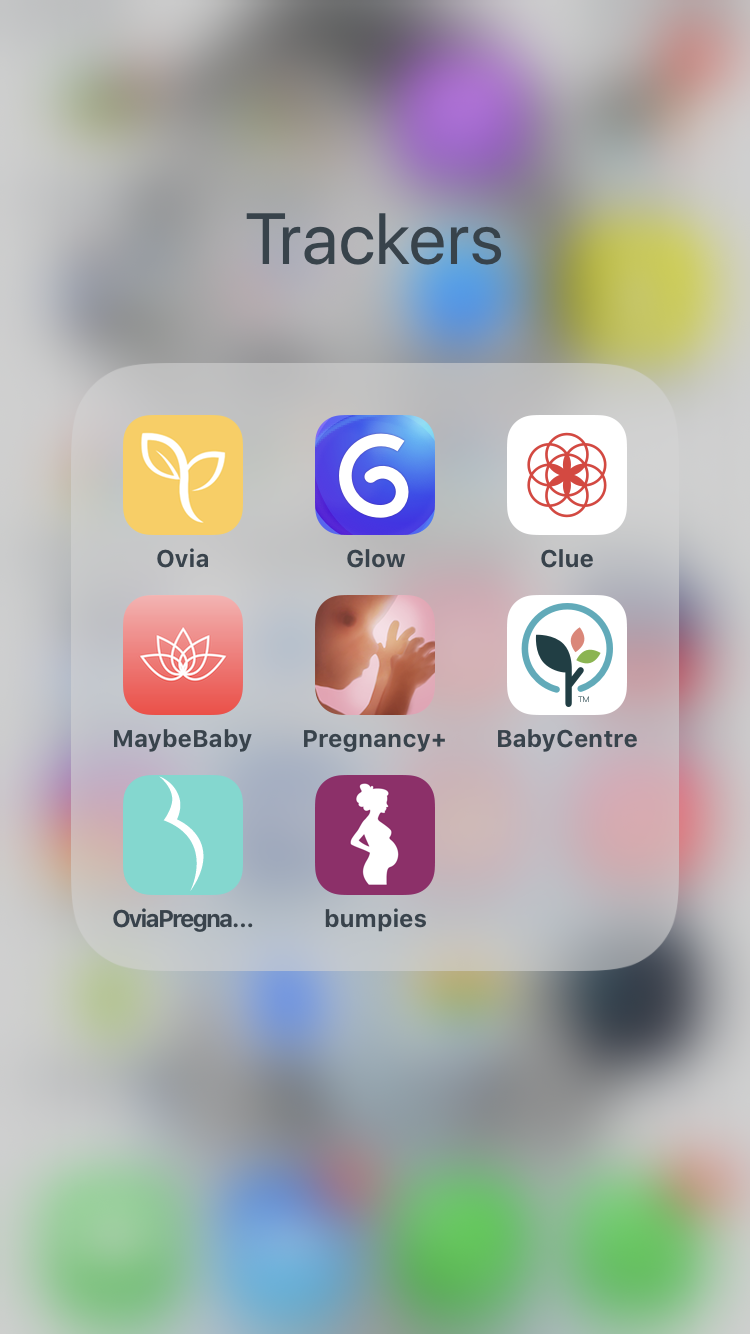The image size is (750, 1334).
Task: Open the Ovia Pregnancy app
Action: pyautogui.click(x=183, y=835)
